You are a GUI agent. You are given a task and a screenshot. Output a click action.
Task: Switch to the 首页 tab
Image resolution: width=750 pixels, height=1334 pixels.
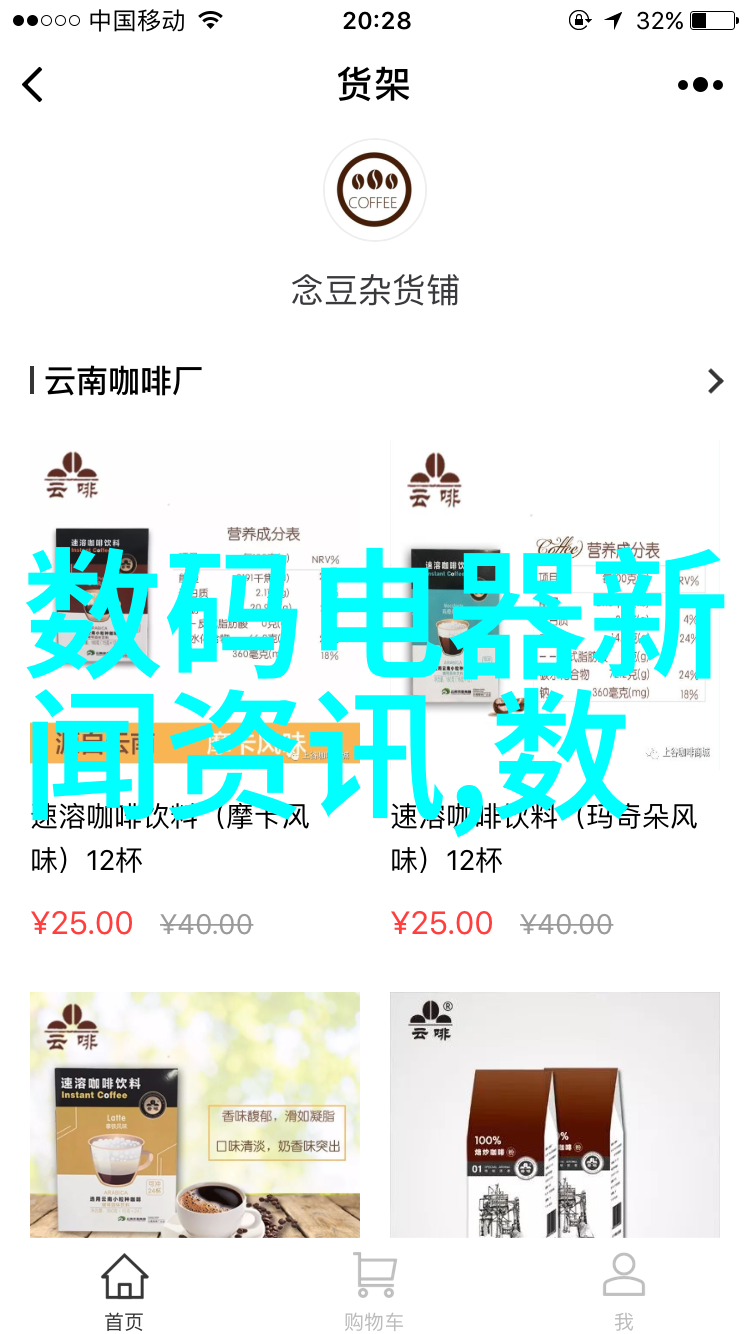point(125,1292)
